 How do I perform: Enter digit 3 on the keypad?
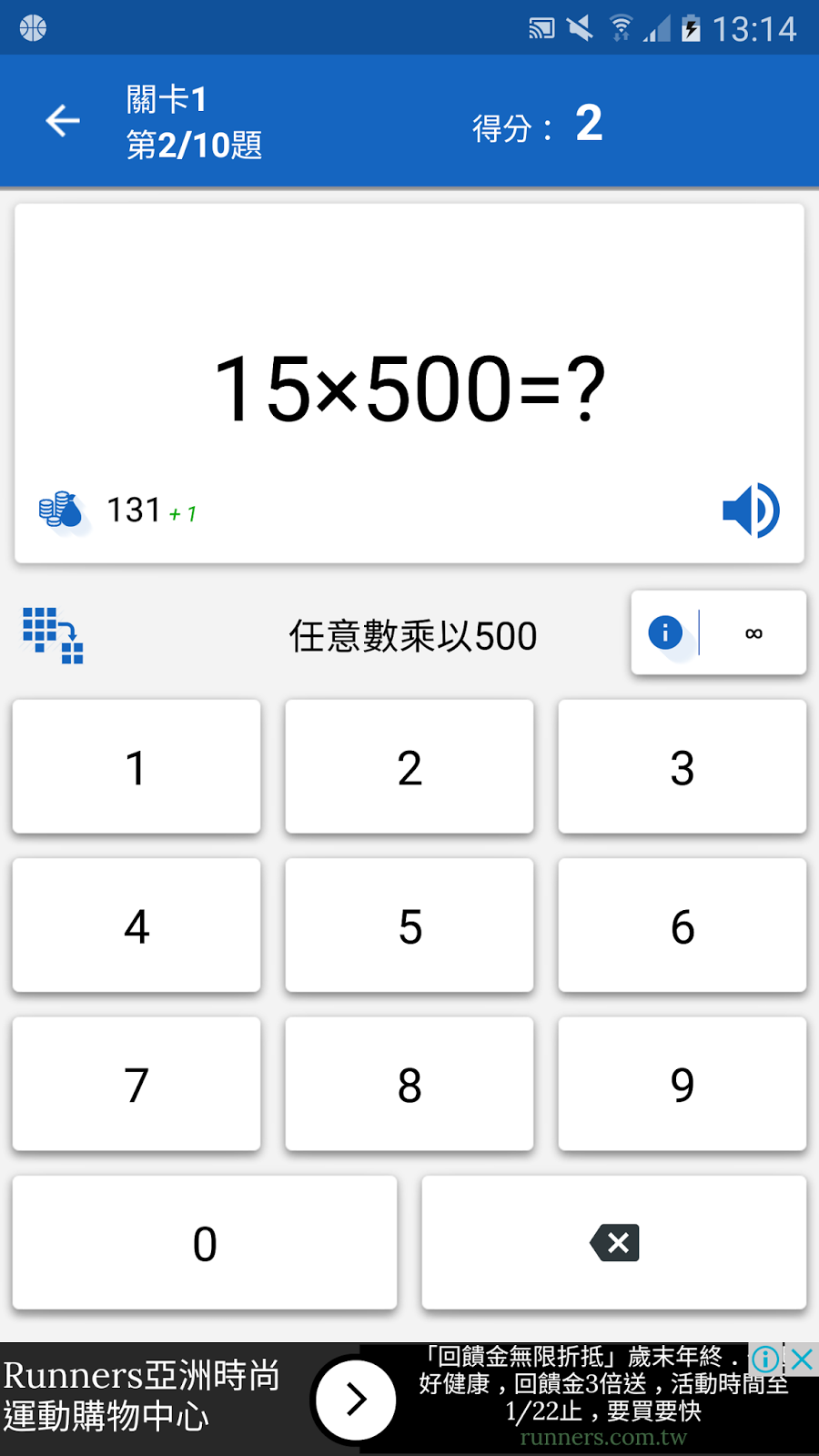point(682,766)
